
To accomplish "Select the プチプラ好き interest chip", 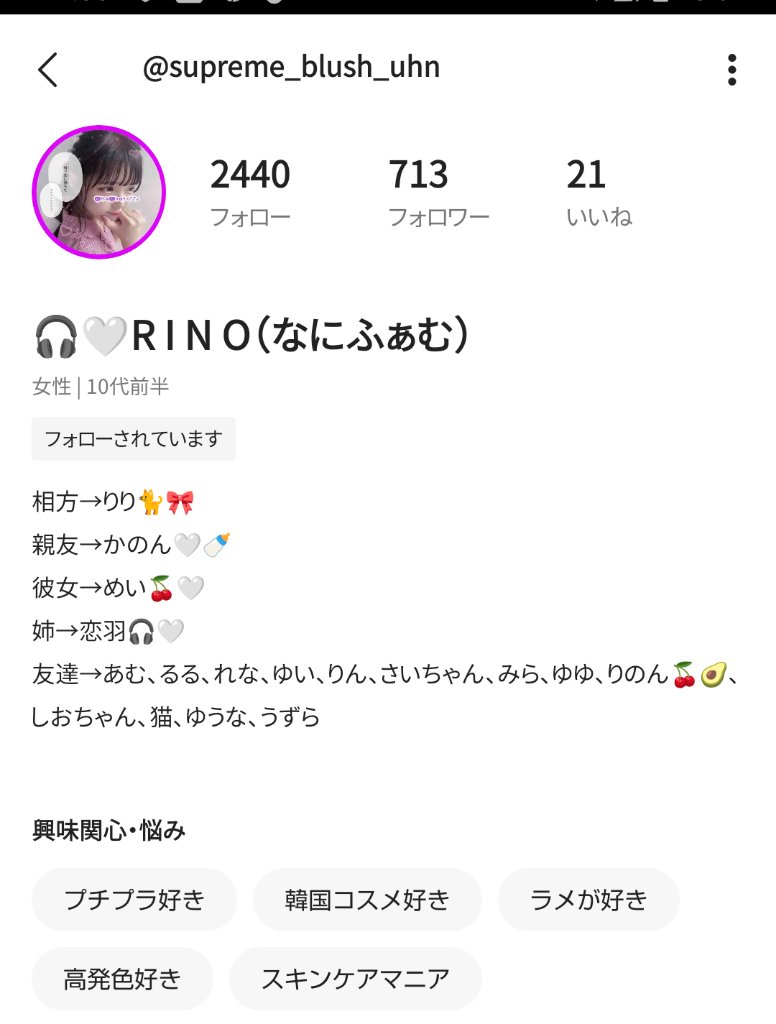I will [134, 899].
